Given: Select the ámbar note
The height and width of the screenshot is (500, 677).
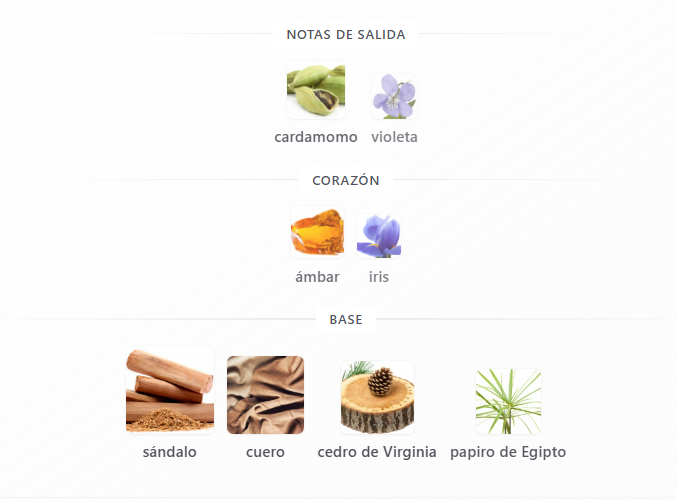Looking at the screenshot, I should [x=317, y=233].
